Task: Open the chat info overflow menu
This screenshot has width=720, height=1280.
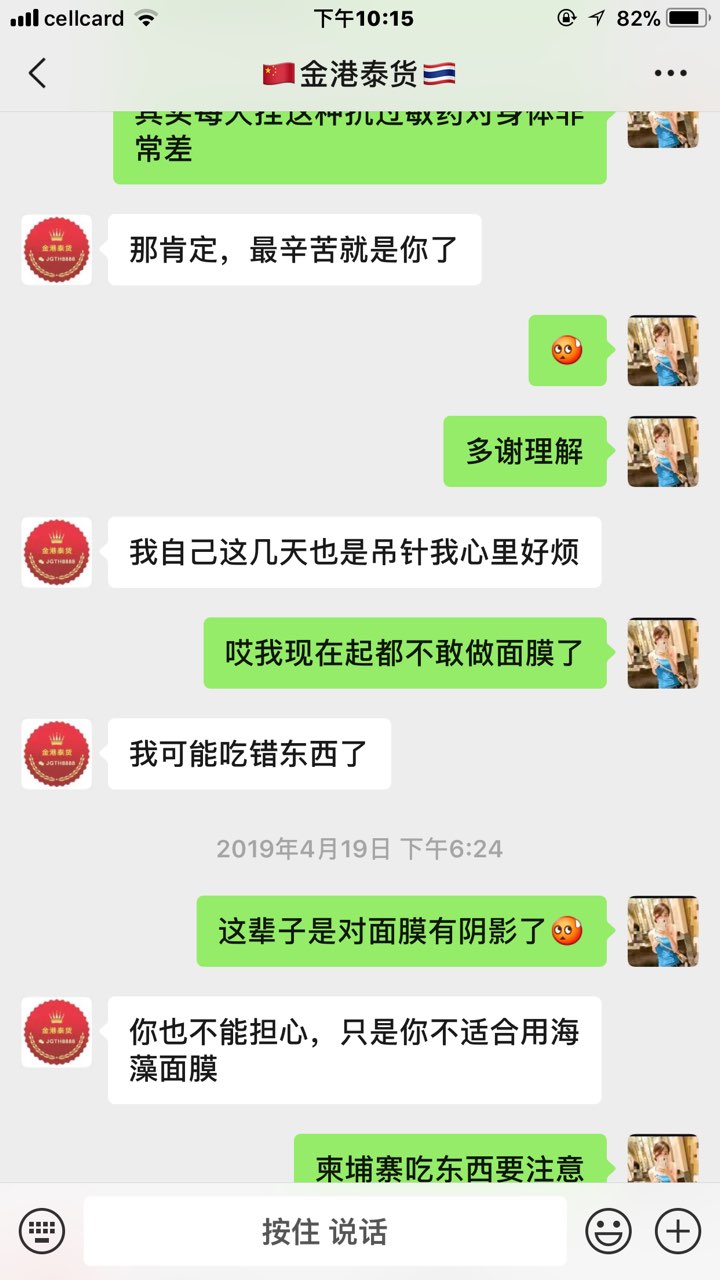Action: click(670, 73)
